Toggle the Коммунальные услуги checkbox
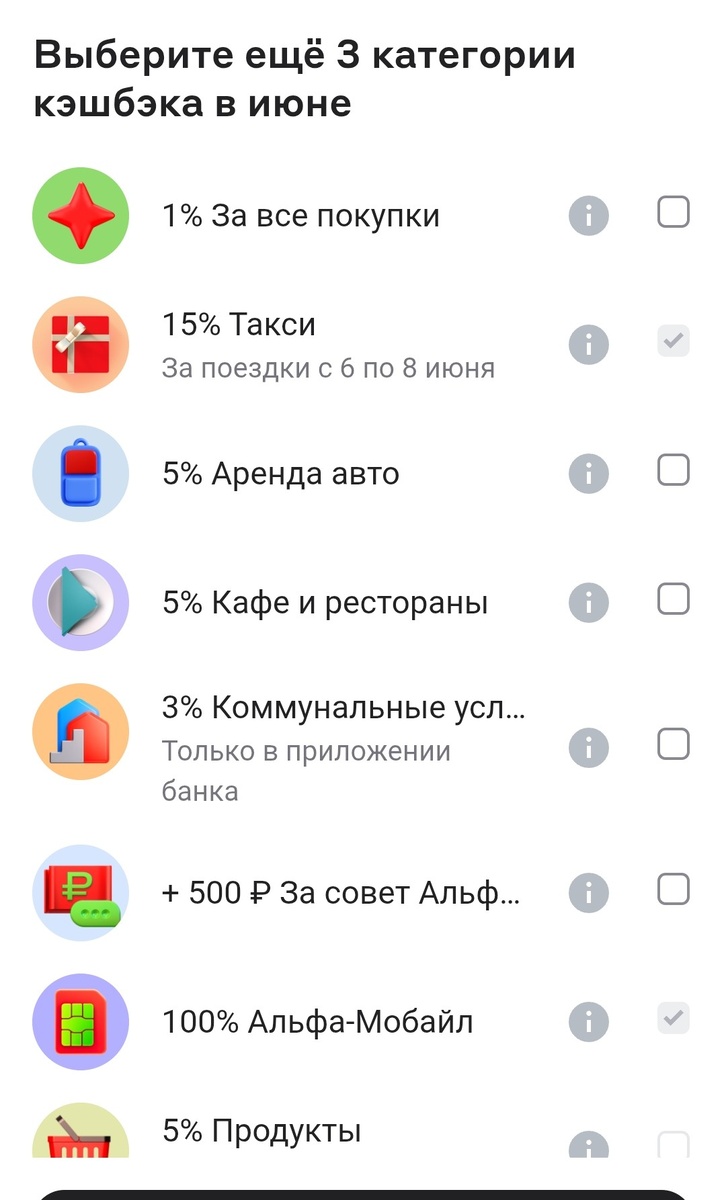Viewport: 726px width, 1200px height. point(673,745)
